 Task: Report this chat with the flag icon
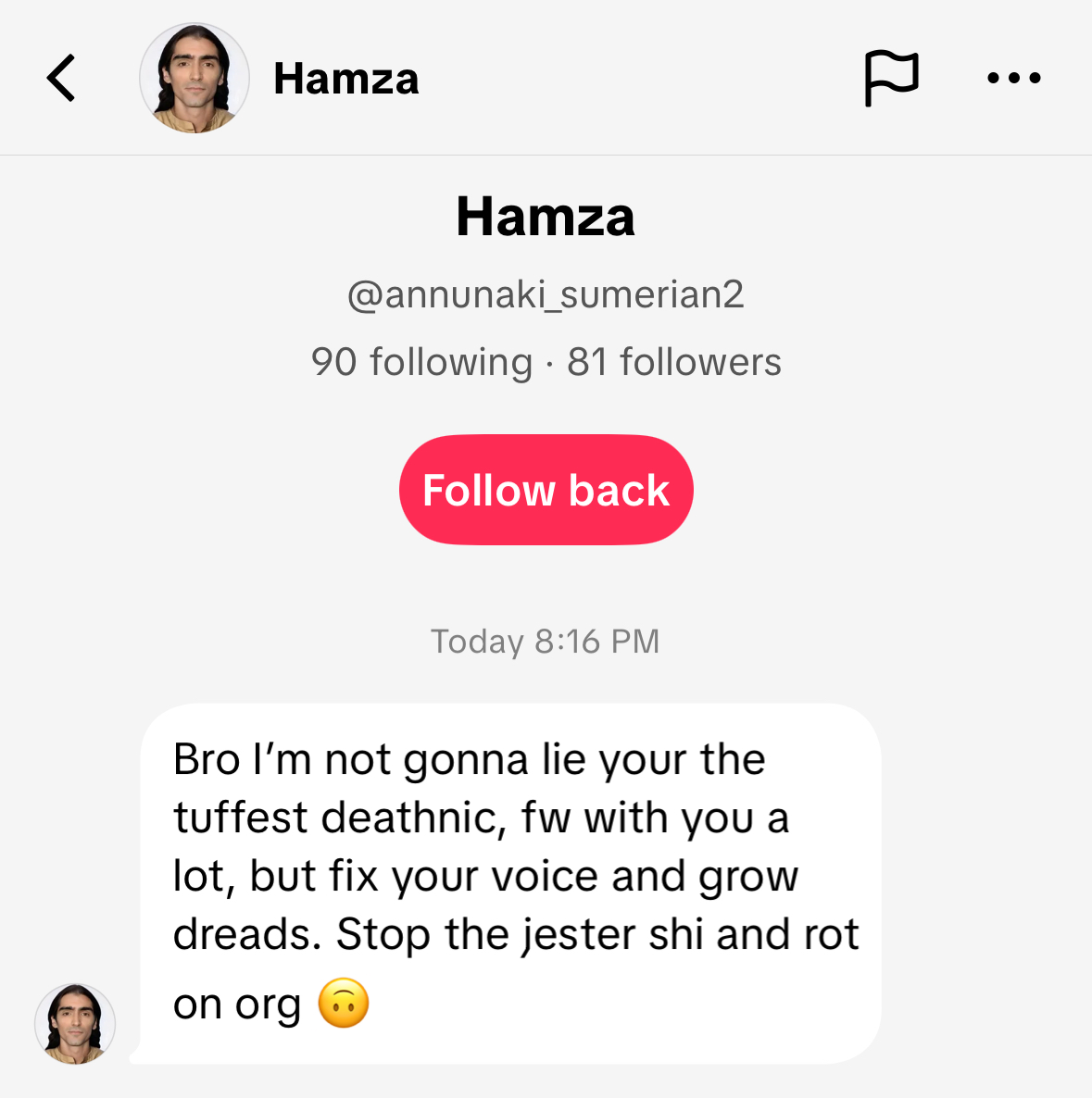pos(891,78)
